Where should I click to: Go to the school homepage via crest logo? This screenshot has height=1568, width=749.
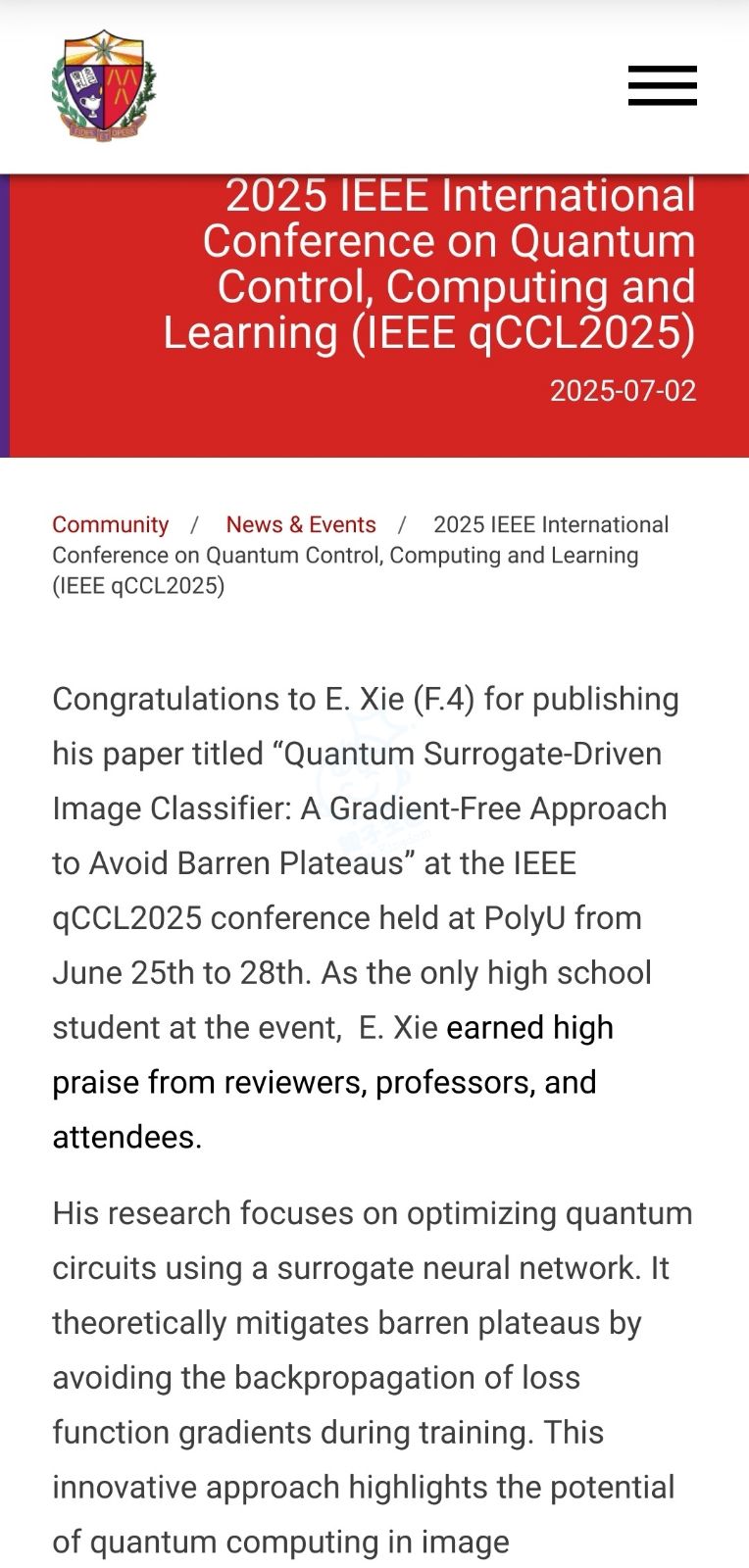pos(103,85)
